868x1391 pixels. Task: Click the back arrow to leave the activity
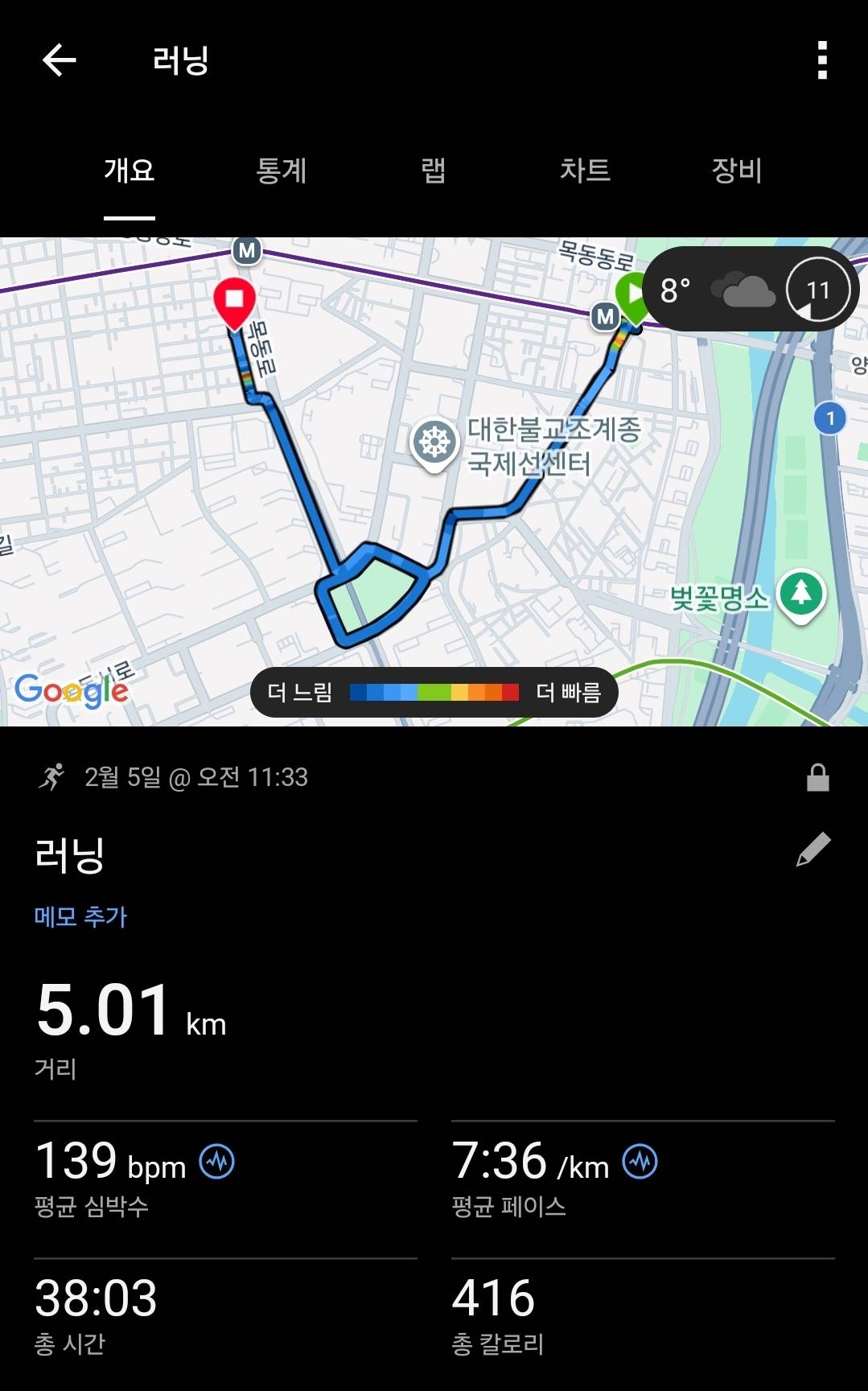point(57,60)
